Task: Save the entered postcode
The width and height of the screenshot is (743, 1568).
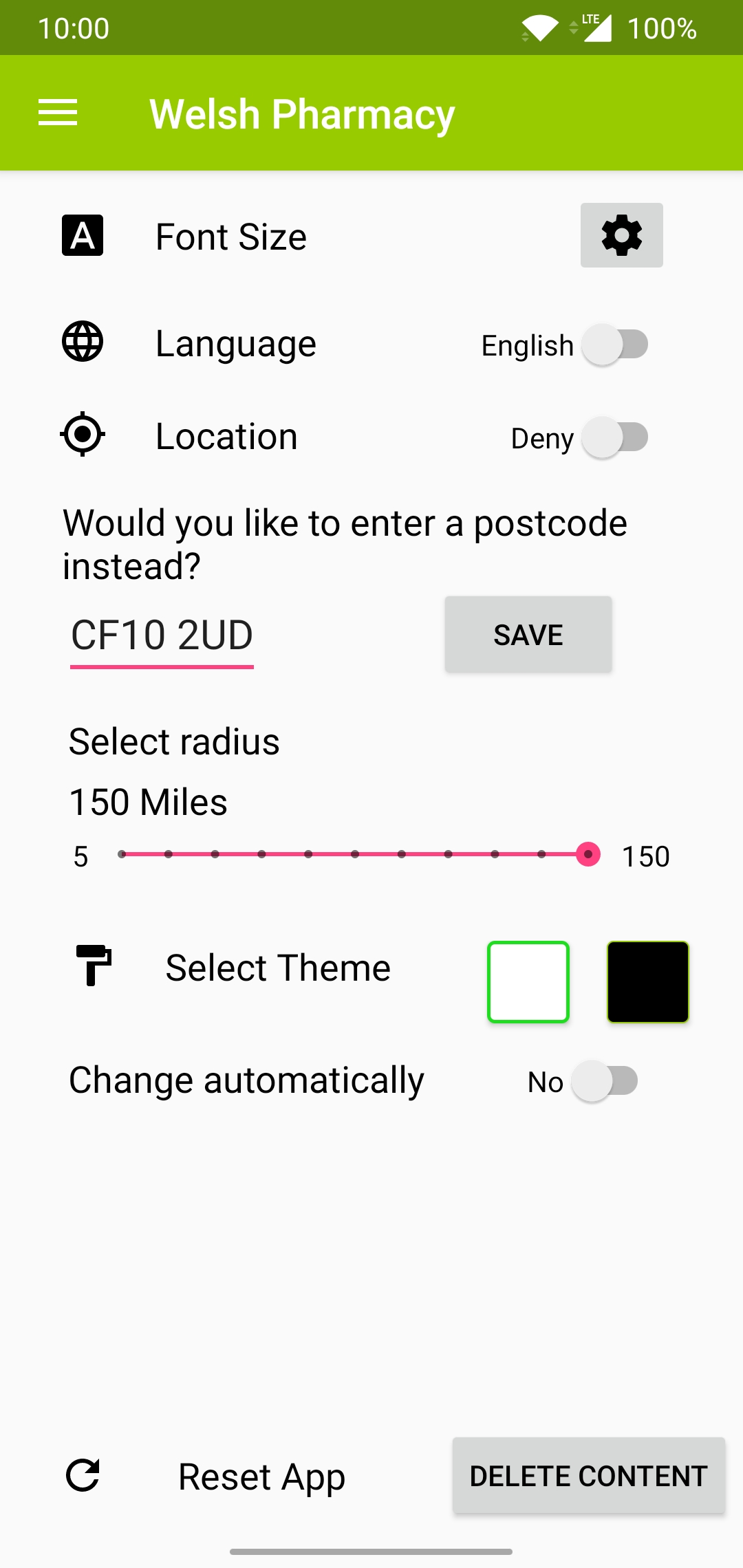Action: 528,634
